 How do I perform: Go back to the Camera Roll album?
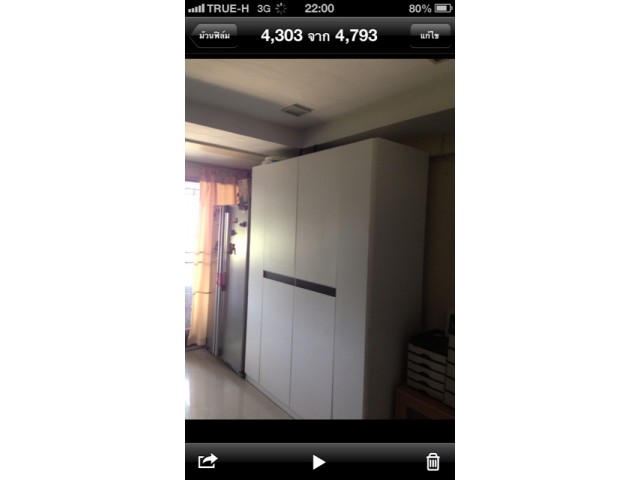click(213, 36)
